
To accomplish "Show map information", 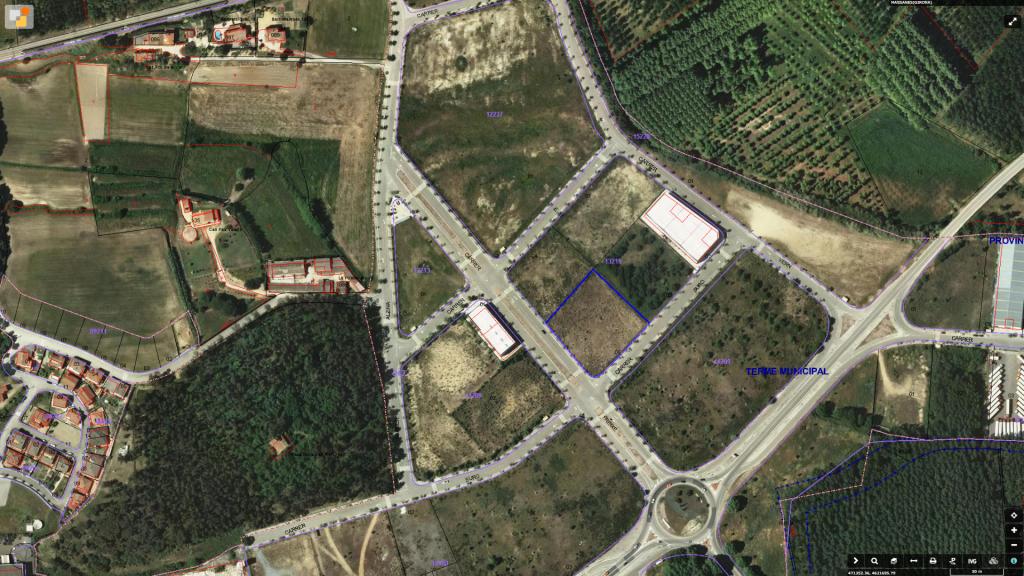I will (1014, 561).
